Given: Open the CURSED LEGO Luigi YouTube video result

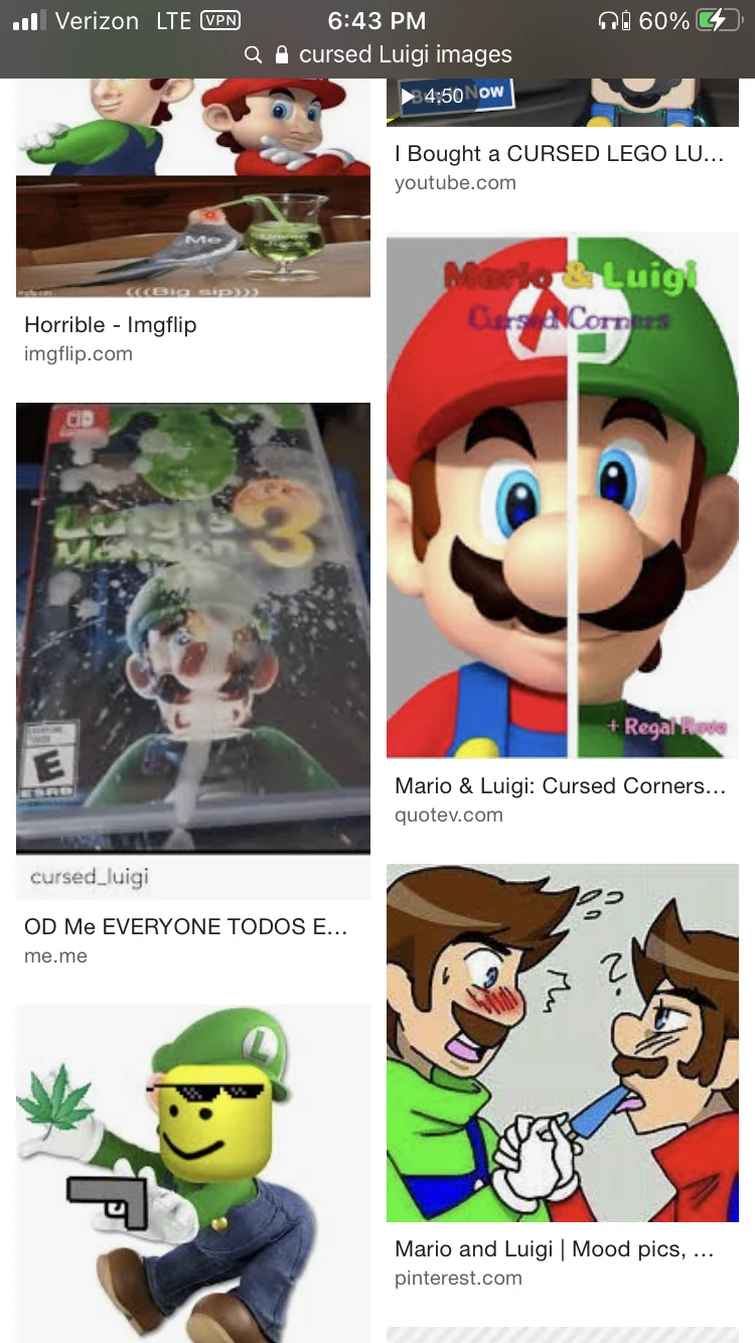Looking at the screenshot, I should coord(561,104).
